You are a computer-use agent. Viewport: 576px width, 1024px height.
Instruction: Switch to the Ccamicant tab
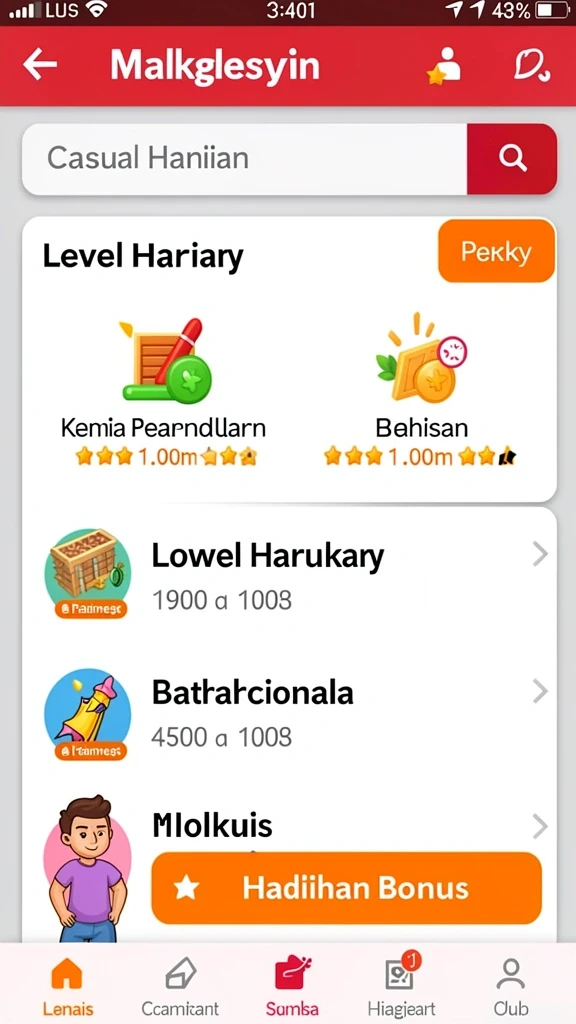click(x=180, y=987)
